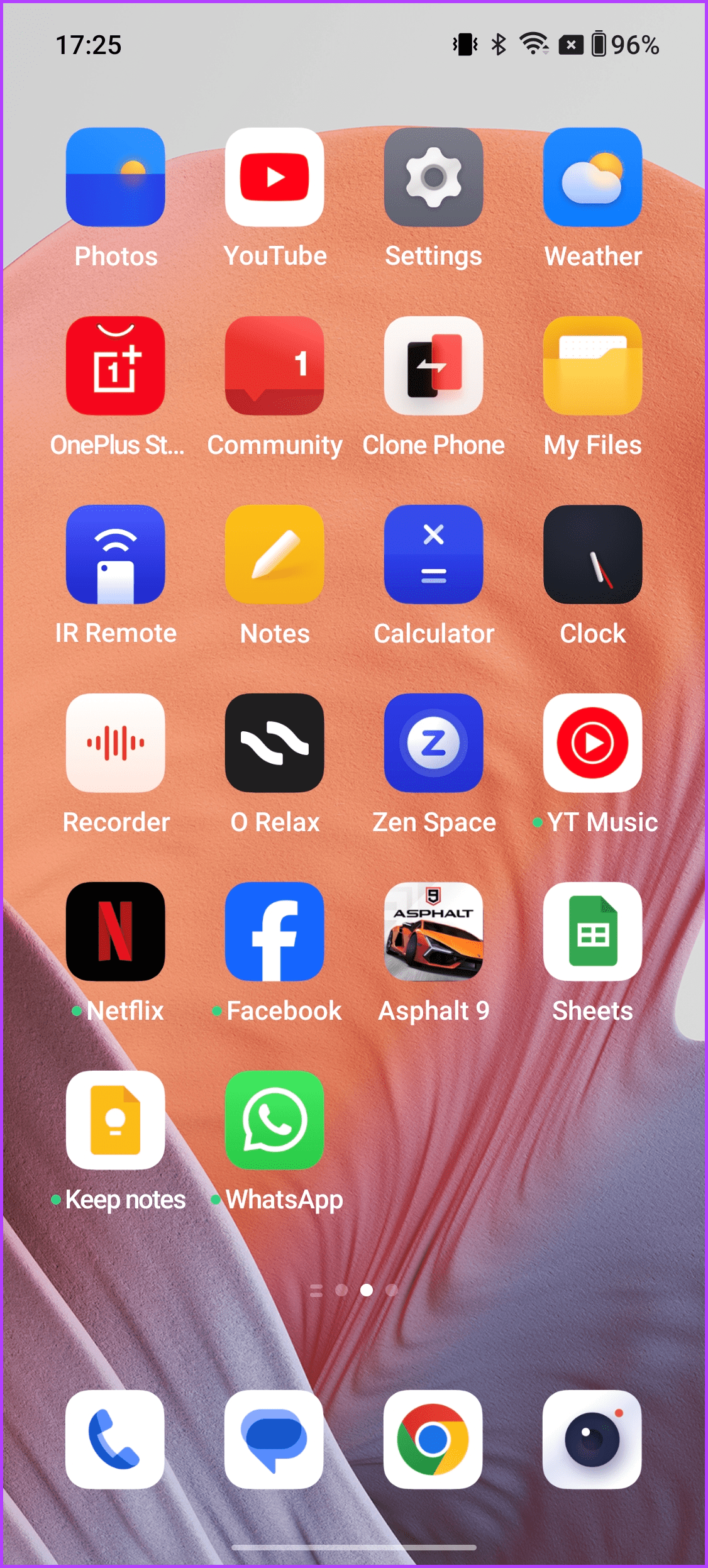708x1568 pixels.
Task: Launch Clone Phone
Action: pyautogui.click(x=434, y=367)
